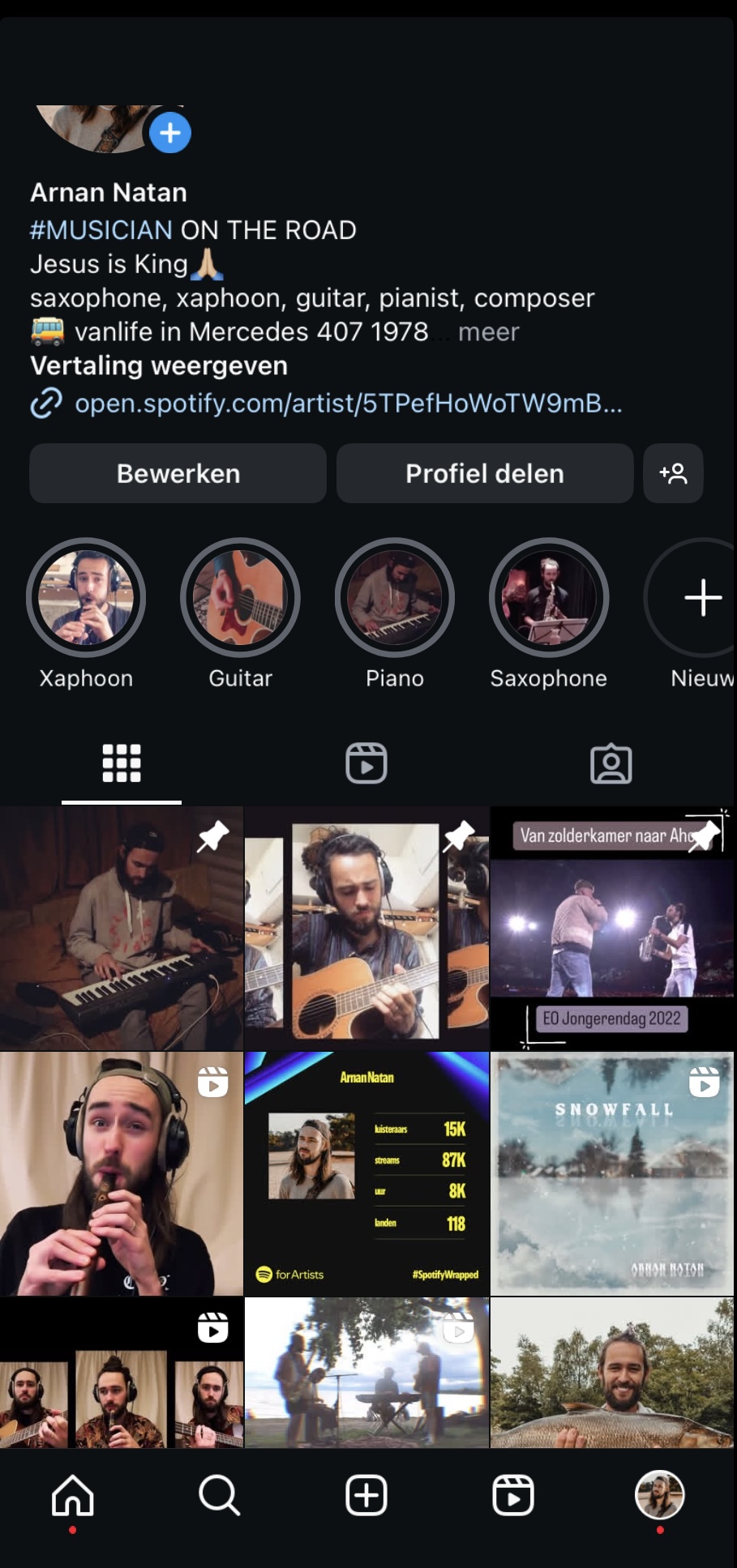Switch to the Reels tab on the profile
This screenshot has width=737, height=1568.
click(366, 763)
